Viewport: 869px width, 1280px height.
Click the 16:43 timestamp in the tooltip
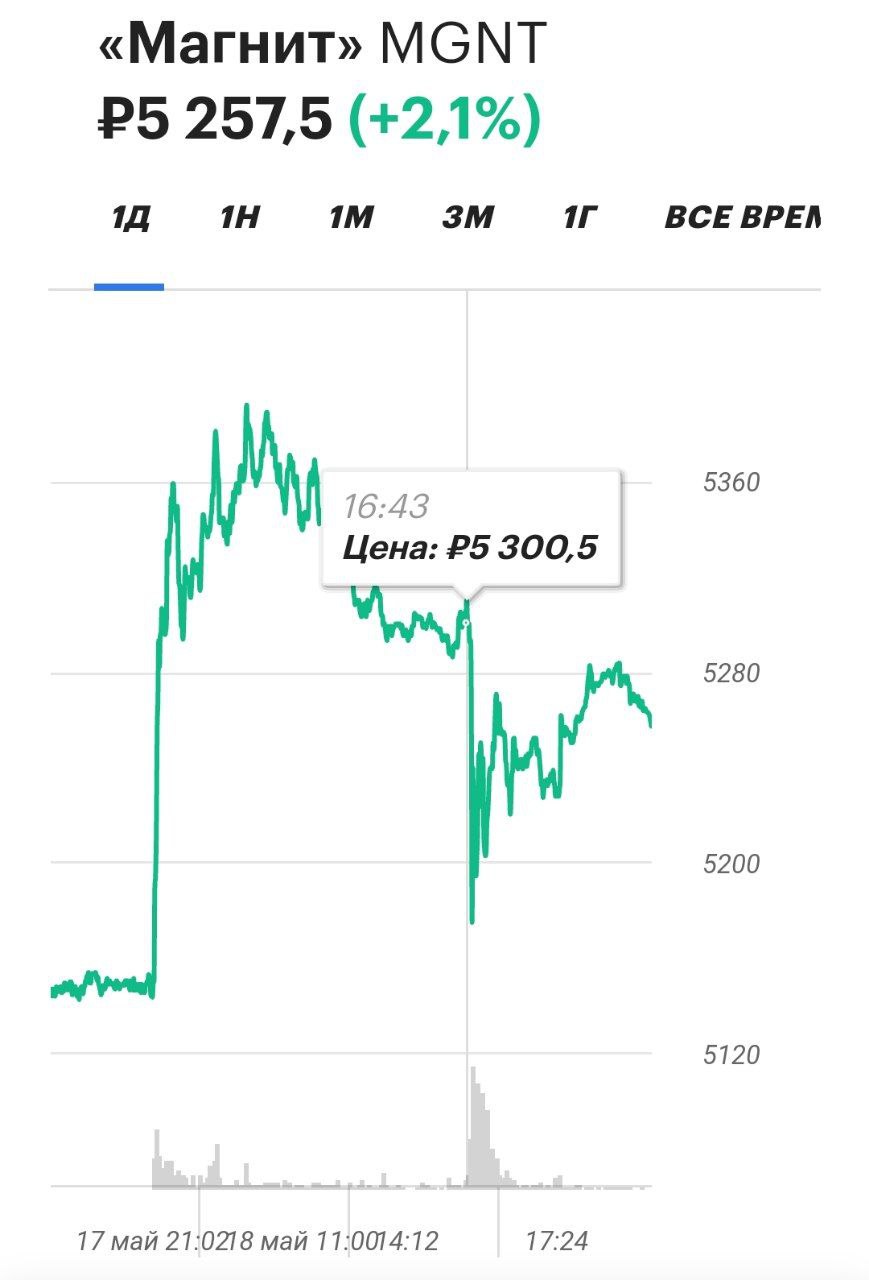[386, 506]
